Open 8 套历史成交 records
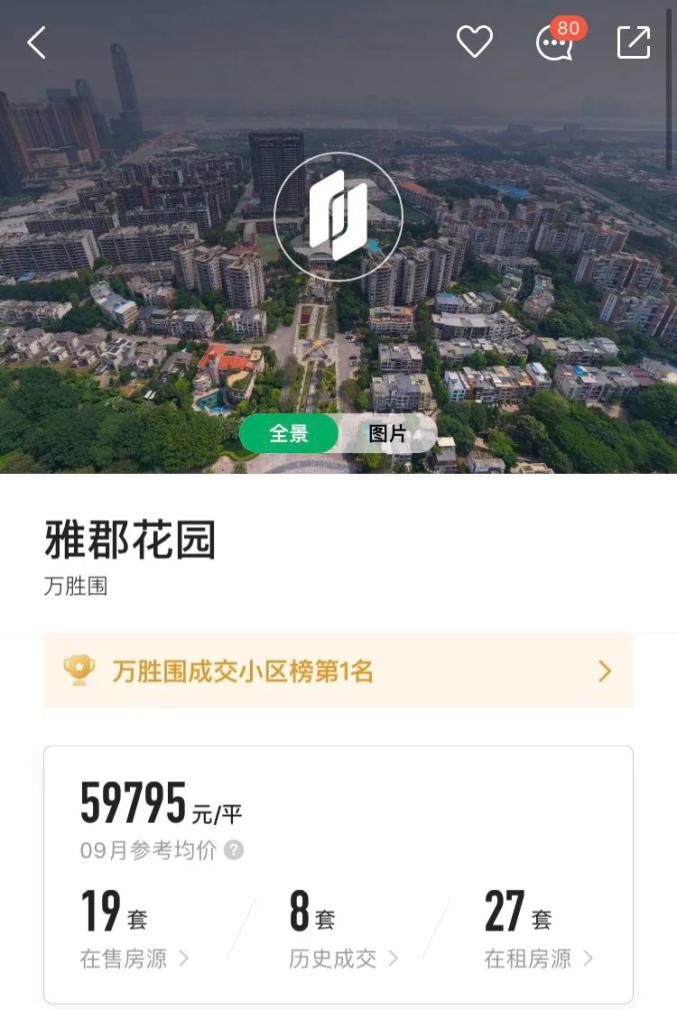This screenshot has height=1009, width=677. tap(343, 929)
